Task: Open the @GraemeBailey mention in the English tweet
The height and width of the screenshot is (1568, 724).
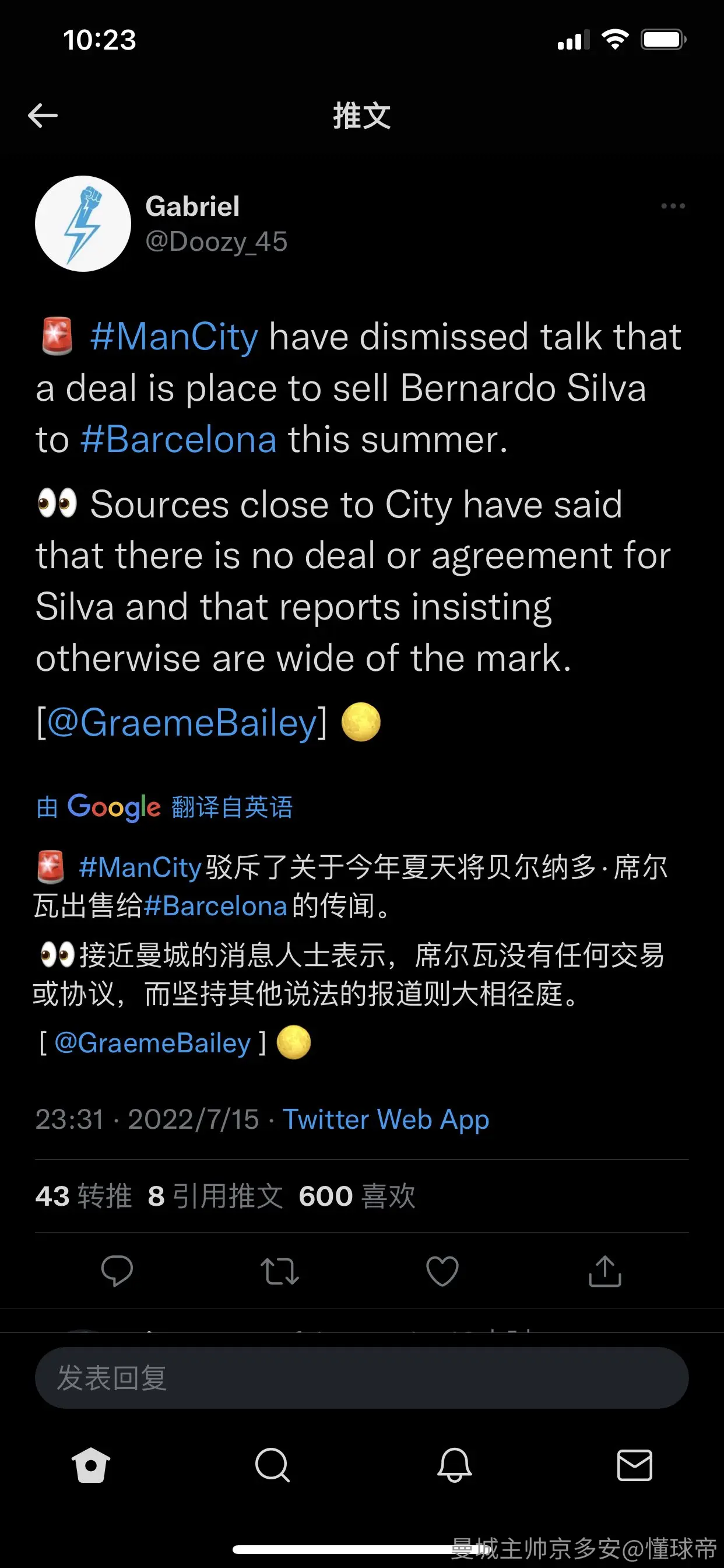Action: point(182,723)
